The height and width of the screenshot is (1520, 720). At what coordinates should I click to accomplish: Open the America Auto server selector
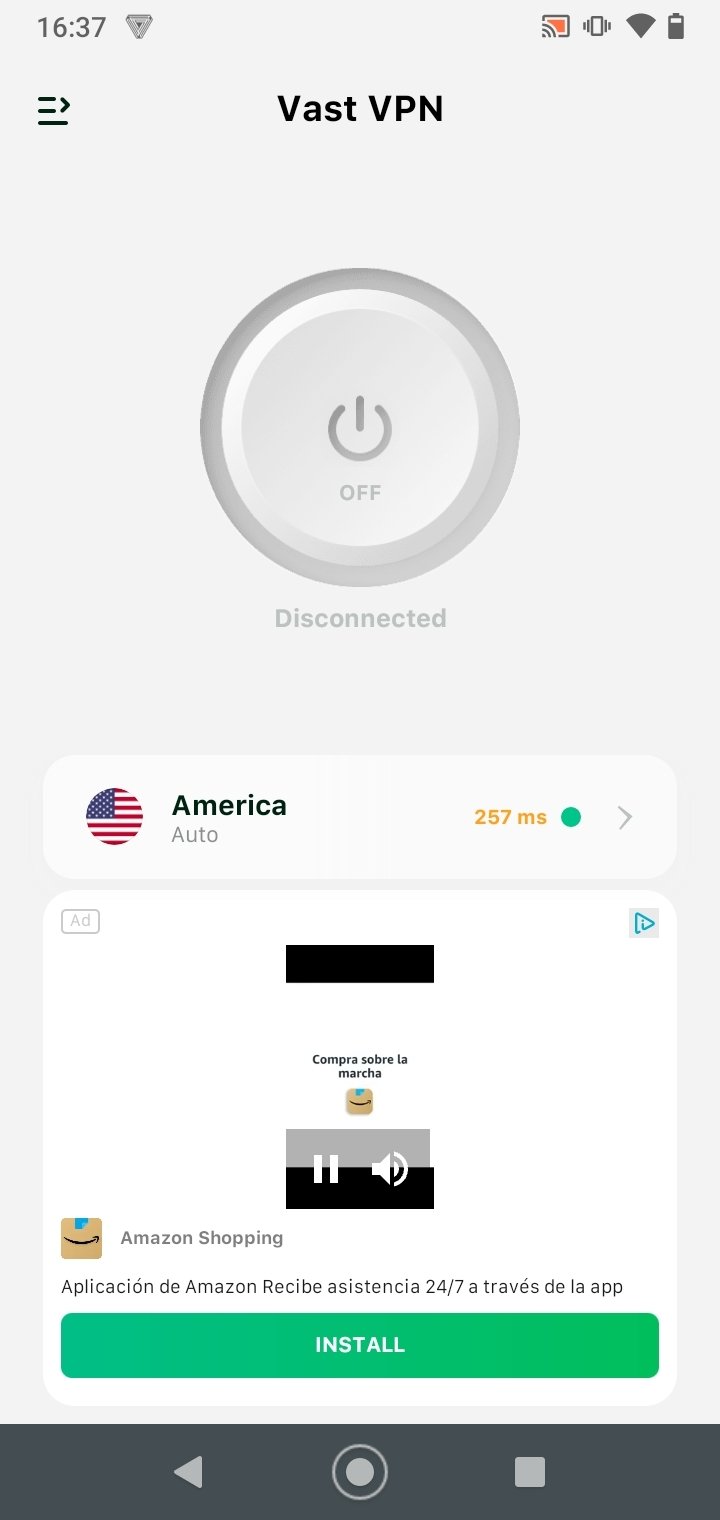(x=360, y=817)
